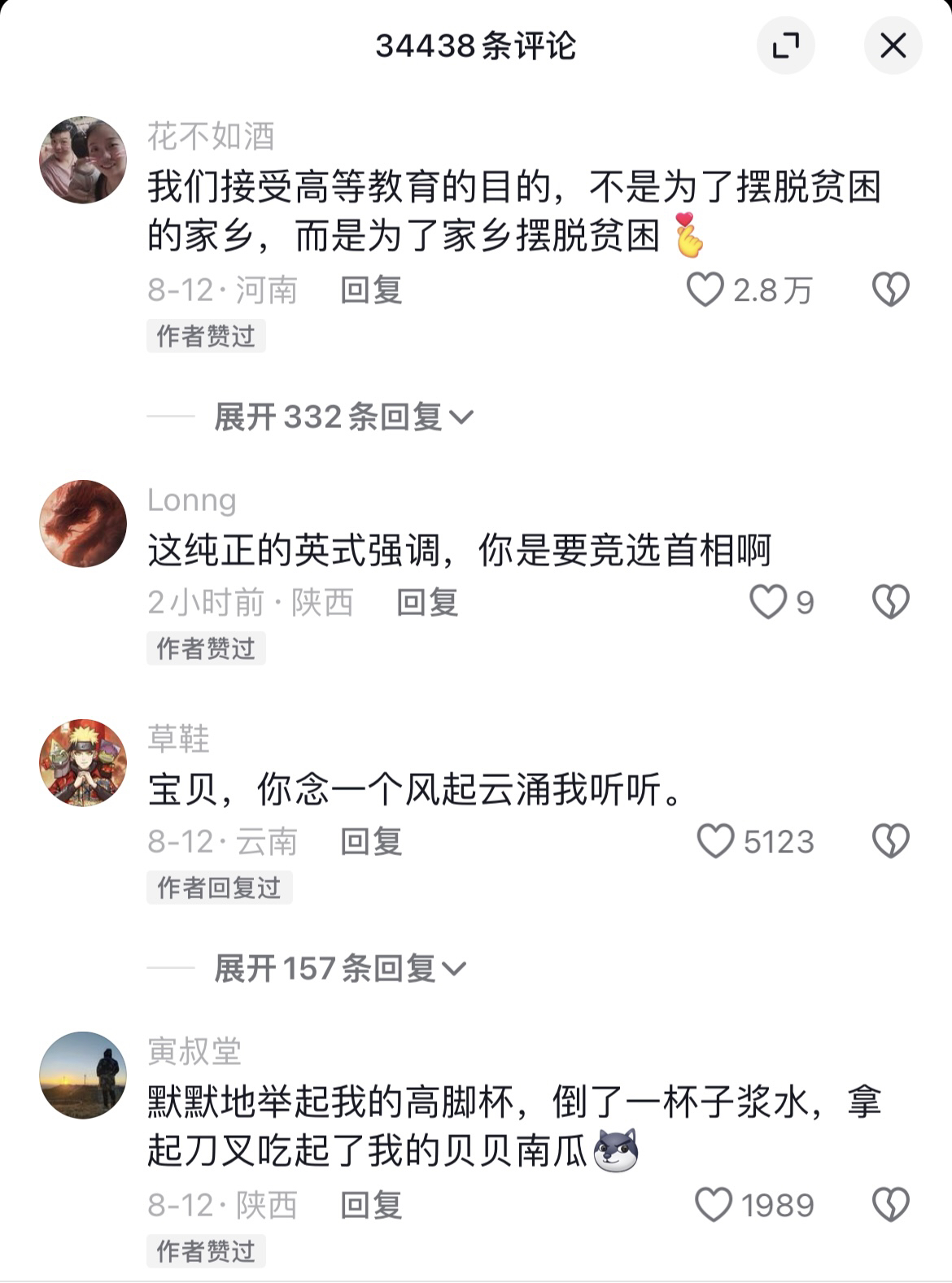Open Lonng's profile avatar
The height and width of the screenshot is (1283, 952).
(x=83, y=523)
